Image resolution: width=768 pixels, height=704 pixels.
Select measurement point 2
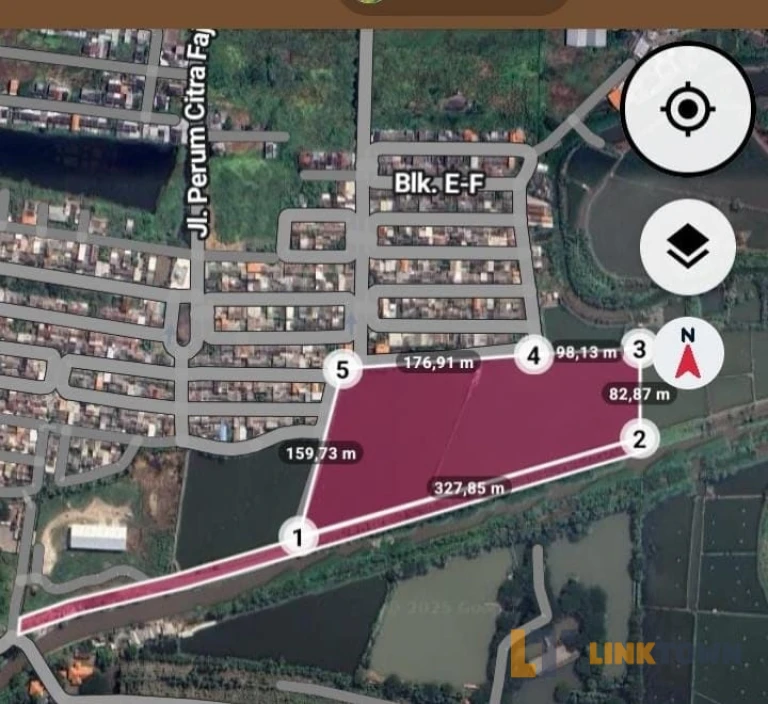[x=640, y=438]
